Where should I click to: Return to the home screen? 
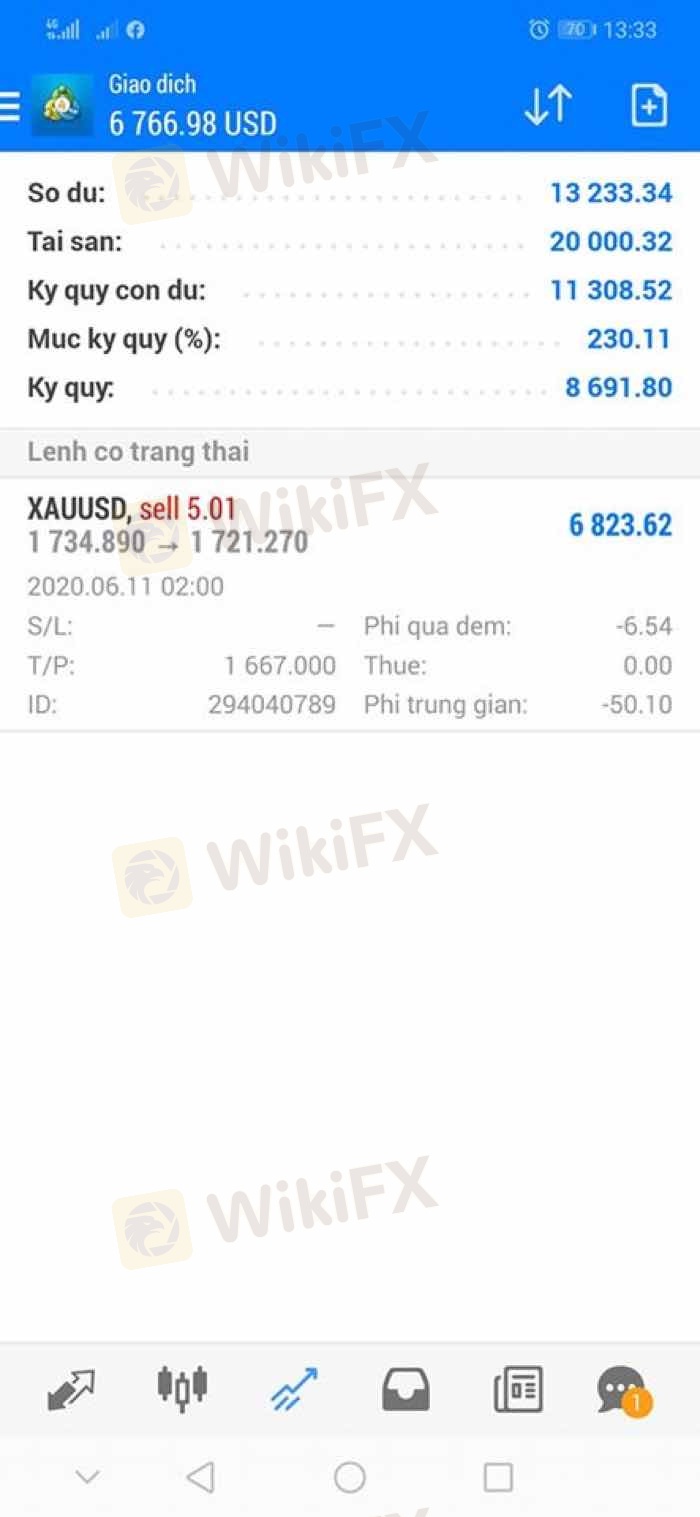350,1477
